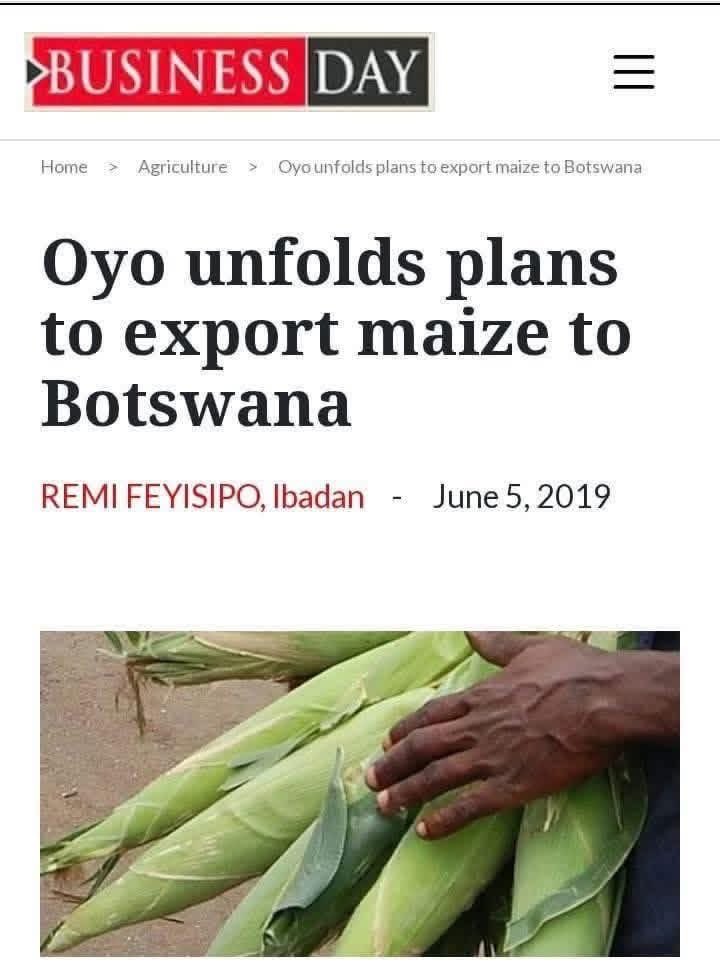The image size is (720, 970).
Task: View author Remi Feyisipo's articles
Action: 202,496
